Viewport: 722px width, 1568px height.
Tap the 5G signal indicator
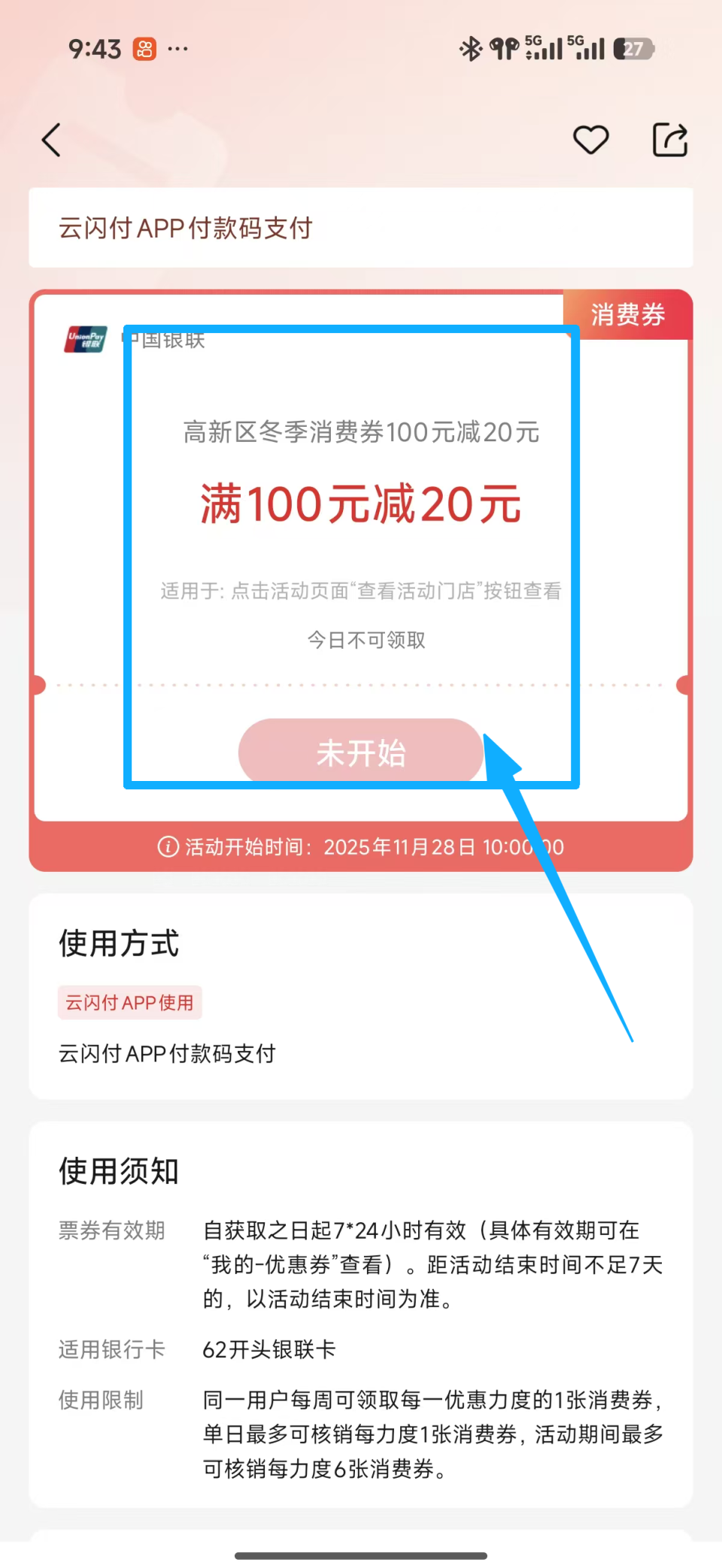(543, 48)
